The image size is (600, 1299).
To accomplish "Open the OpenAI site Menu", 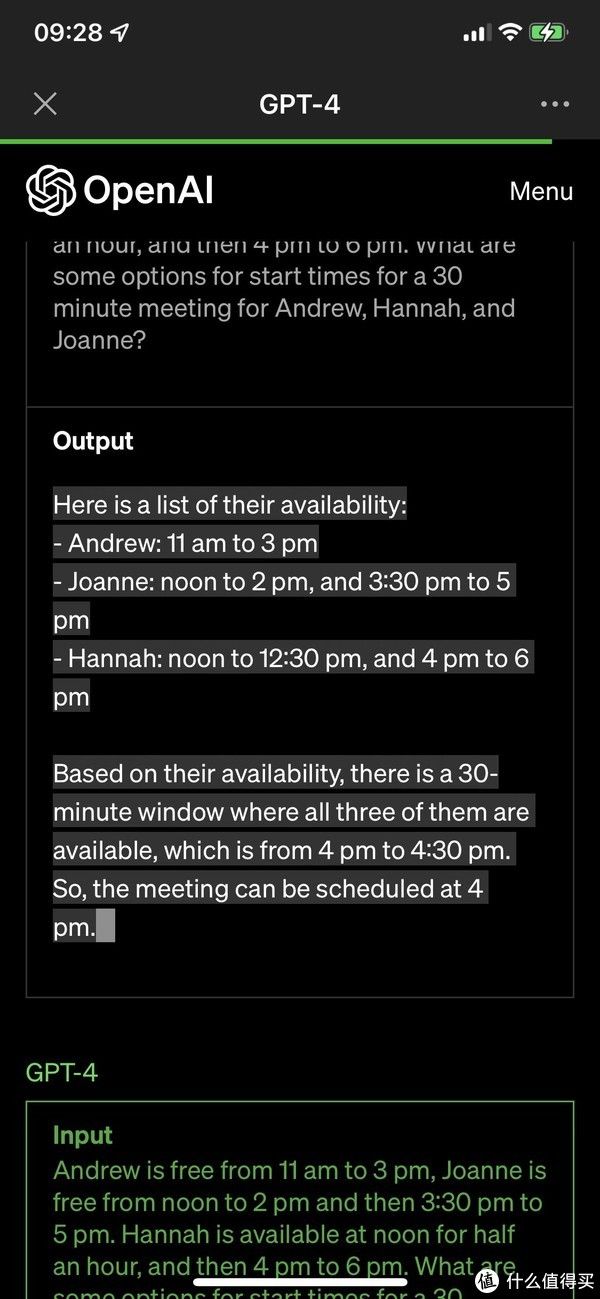I will (x=541, y=191).
